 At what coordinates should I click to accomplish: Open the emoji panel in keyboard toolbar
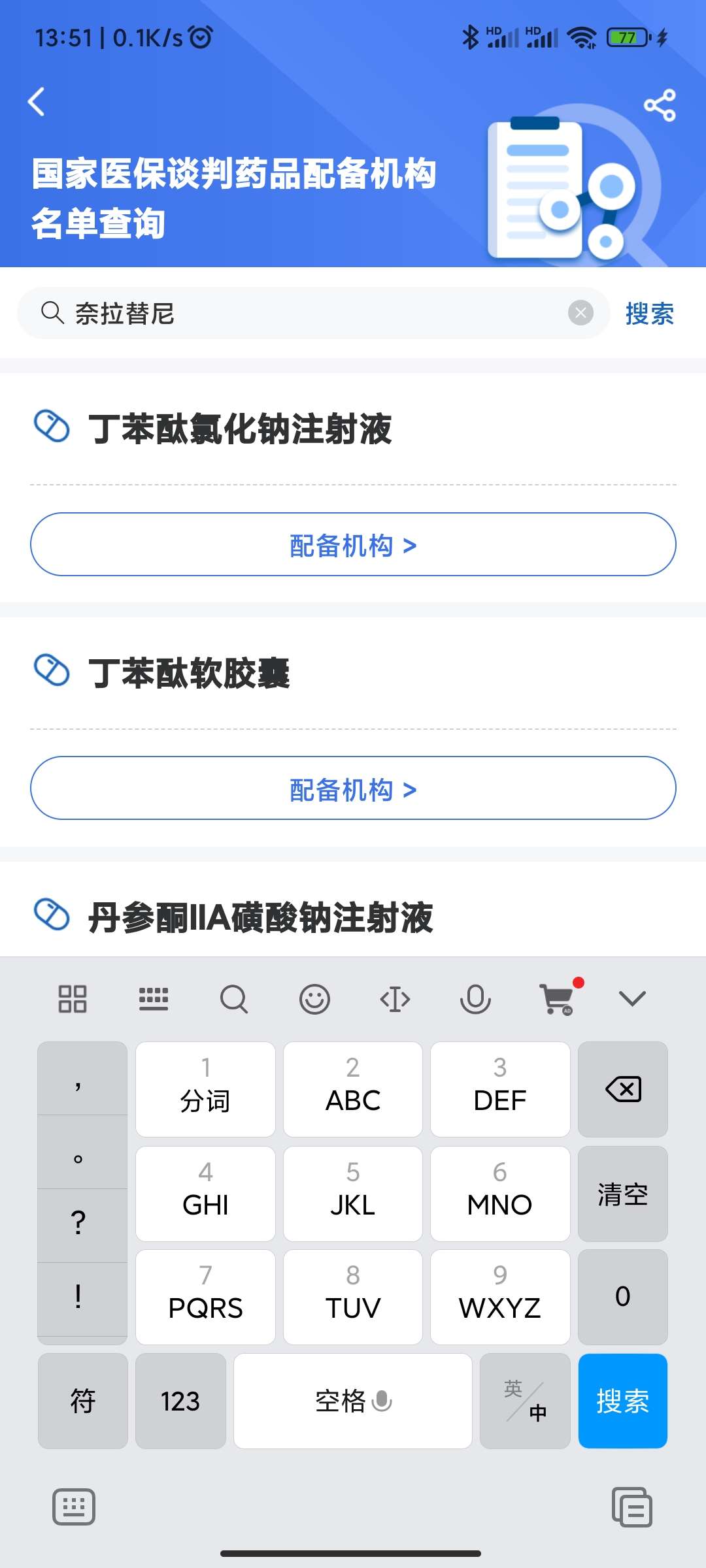(314, 999)
